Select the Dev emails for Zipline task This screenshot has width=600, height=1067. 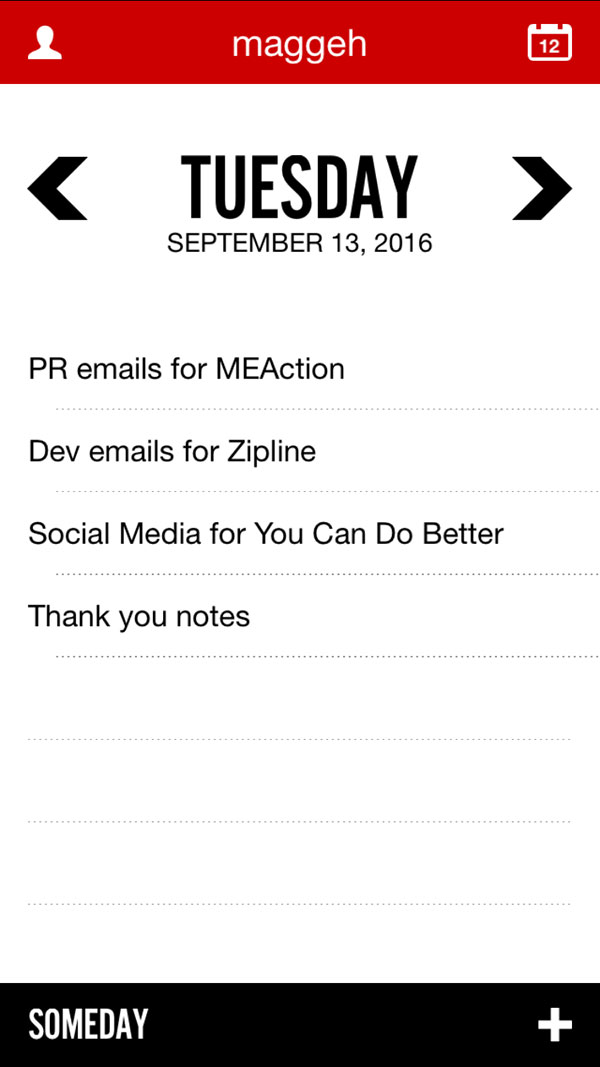[172, 451]
